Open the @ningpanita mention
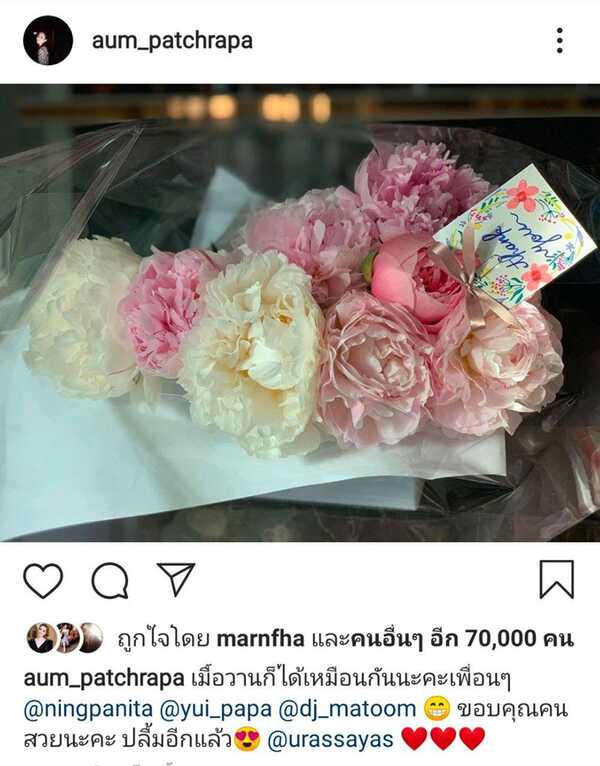This screenshot has height=766, width=600. point(84,710)
